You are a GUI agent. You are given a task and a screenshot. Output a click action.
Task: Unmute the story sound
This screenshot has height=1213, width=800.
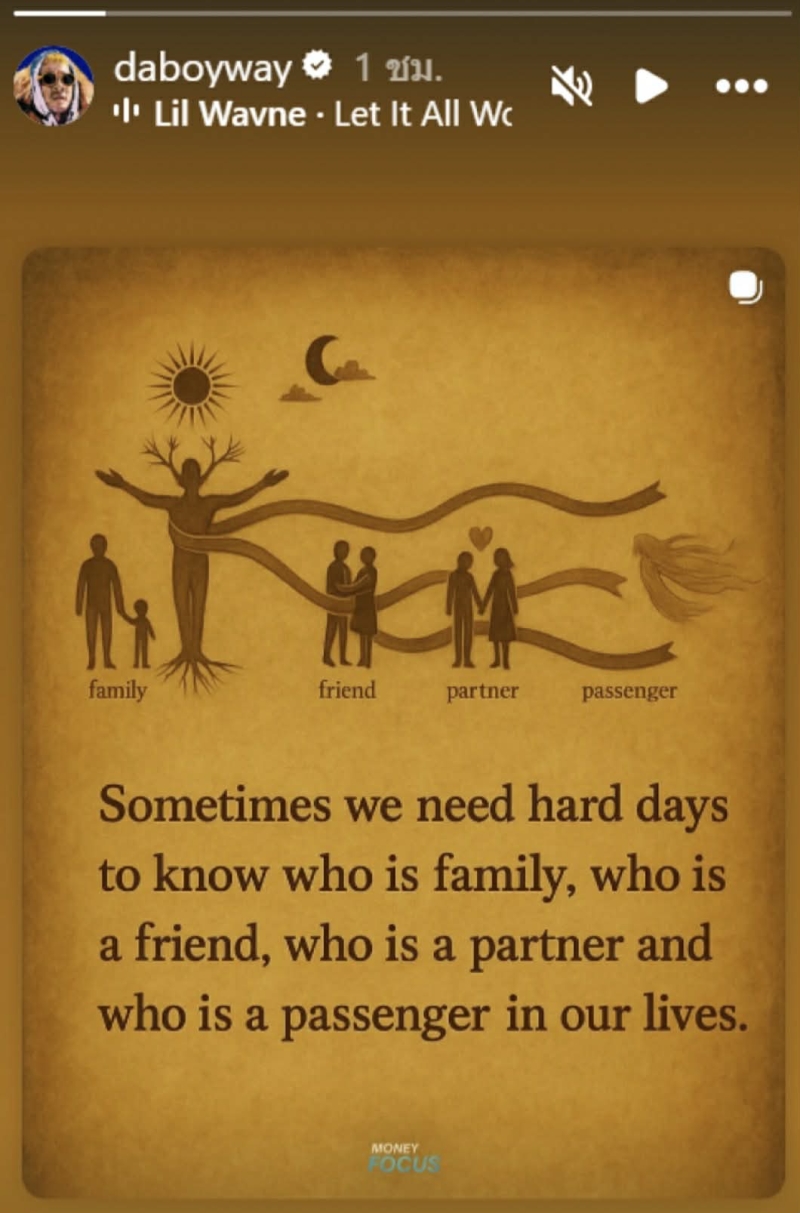(x=572, y=87)
